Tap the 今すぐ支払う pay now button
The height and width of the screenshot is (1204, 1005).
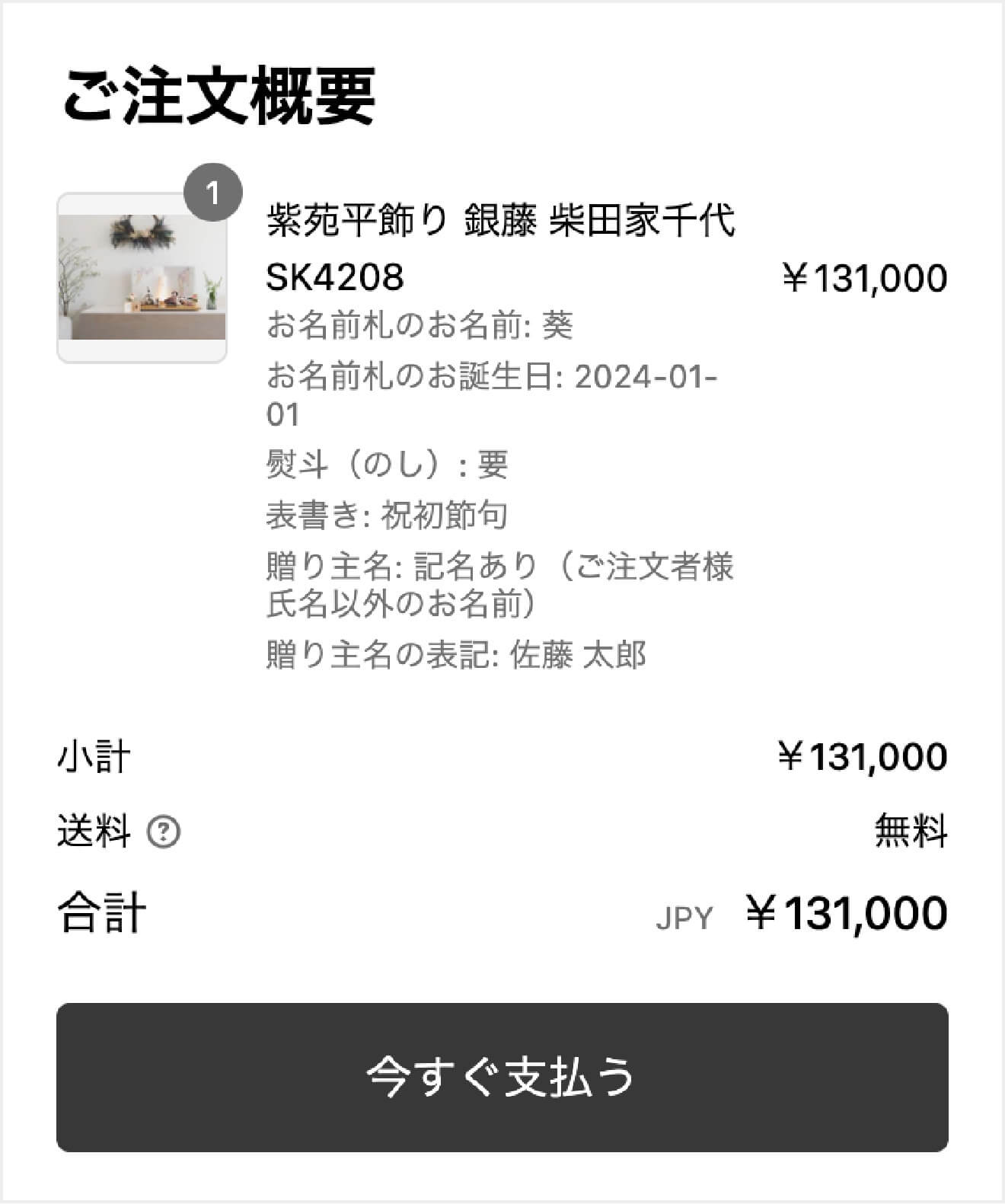502,1077
